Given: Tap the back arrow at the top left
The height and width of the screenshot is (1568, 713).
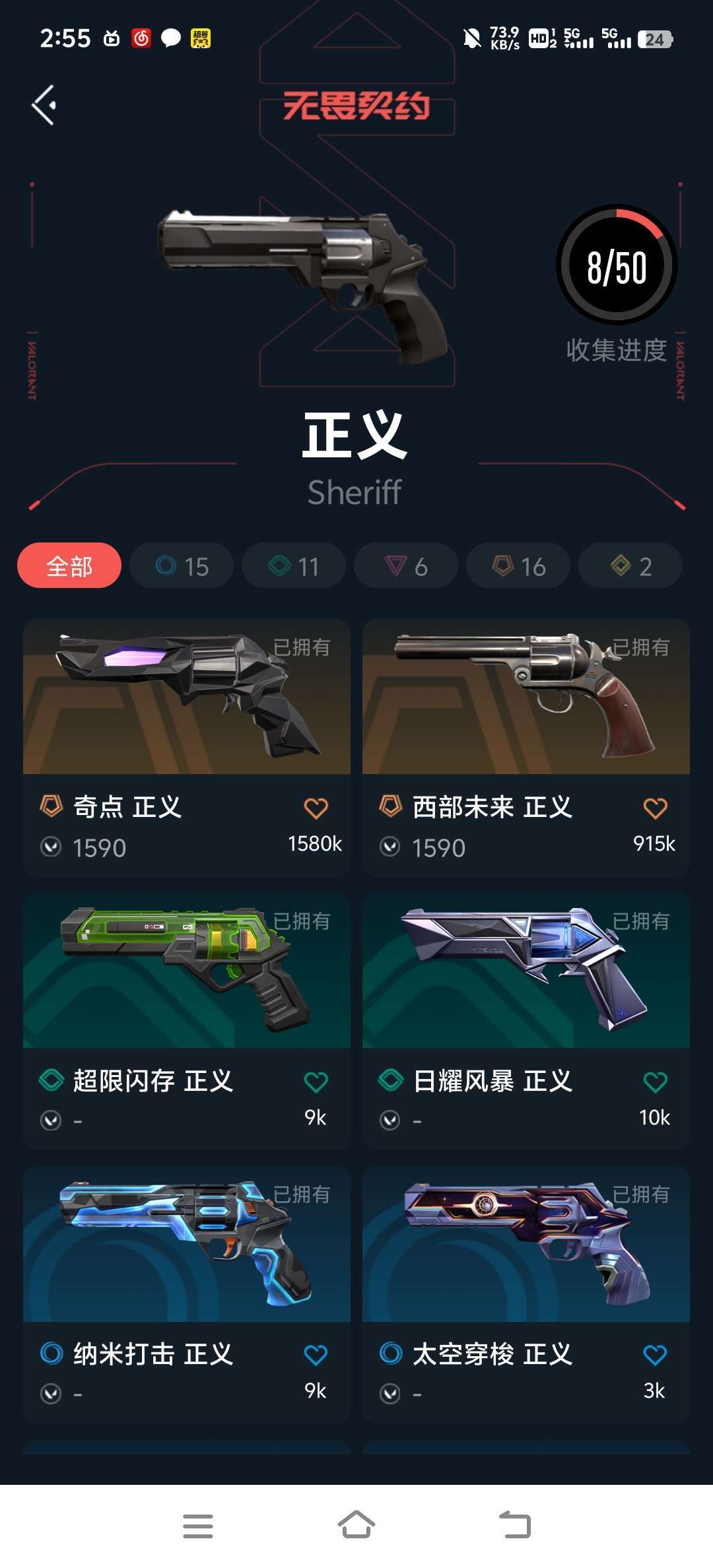Looking at the screenshot, I should (44, 104).
